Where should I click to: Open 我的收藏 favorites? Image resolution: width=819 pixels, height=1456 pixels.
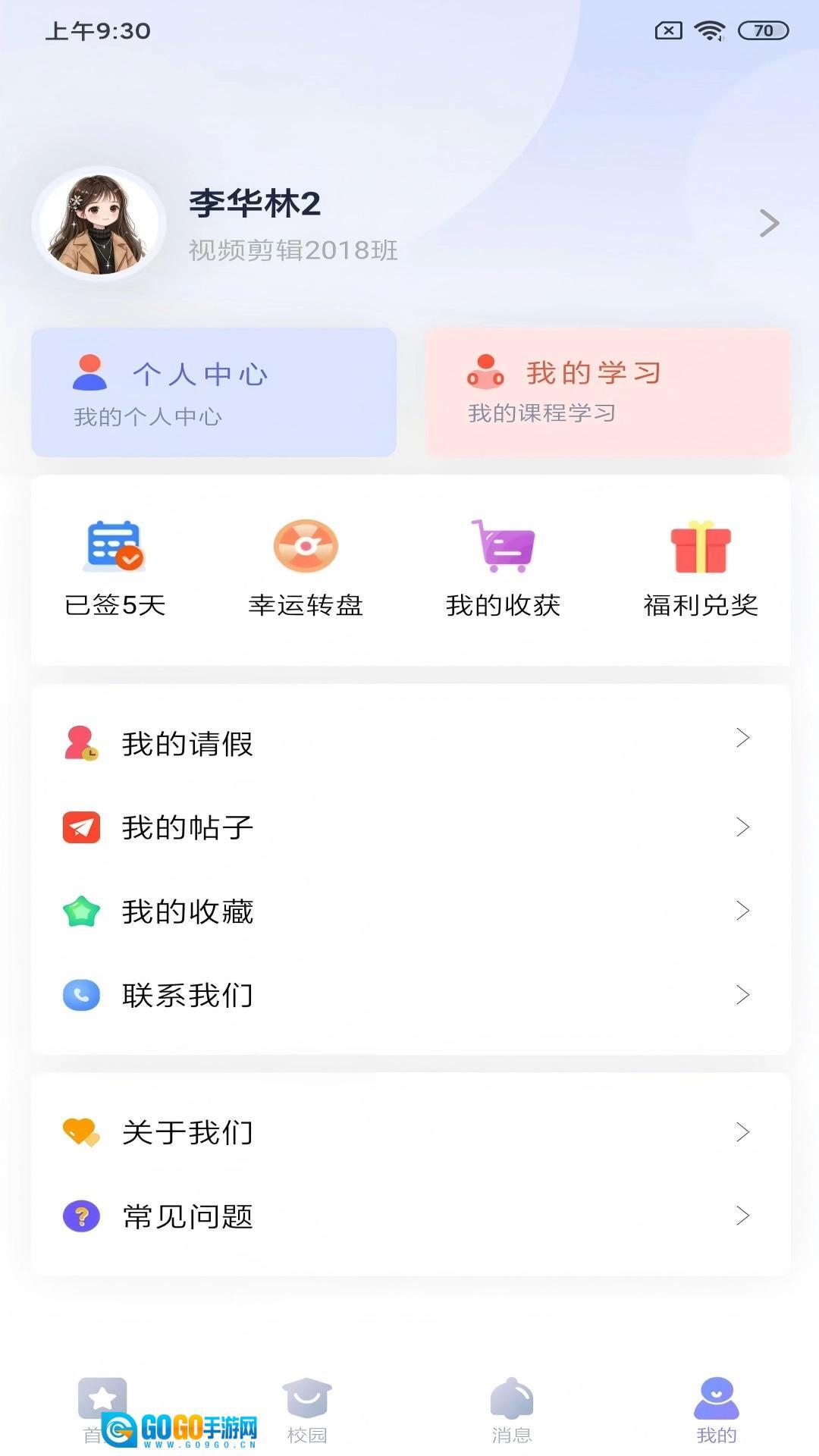[x=409, y=911]
